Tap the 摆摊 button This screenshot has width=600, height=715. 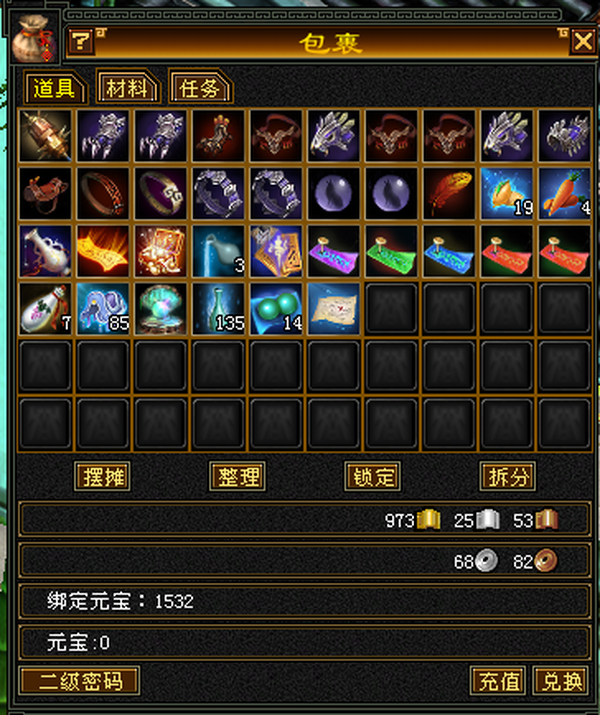[103, 477]
